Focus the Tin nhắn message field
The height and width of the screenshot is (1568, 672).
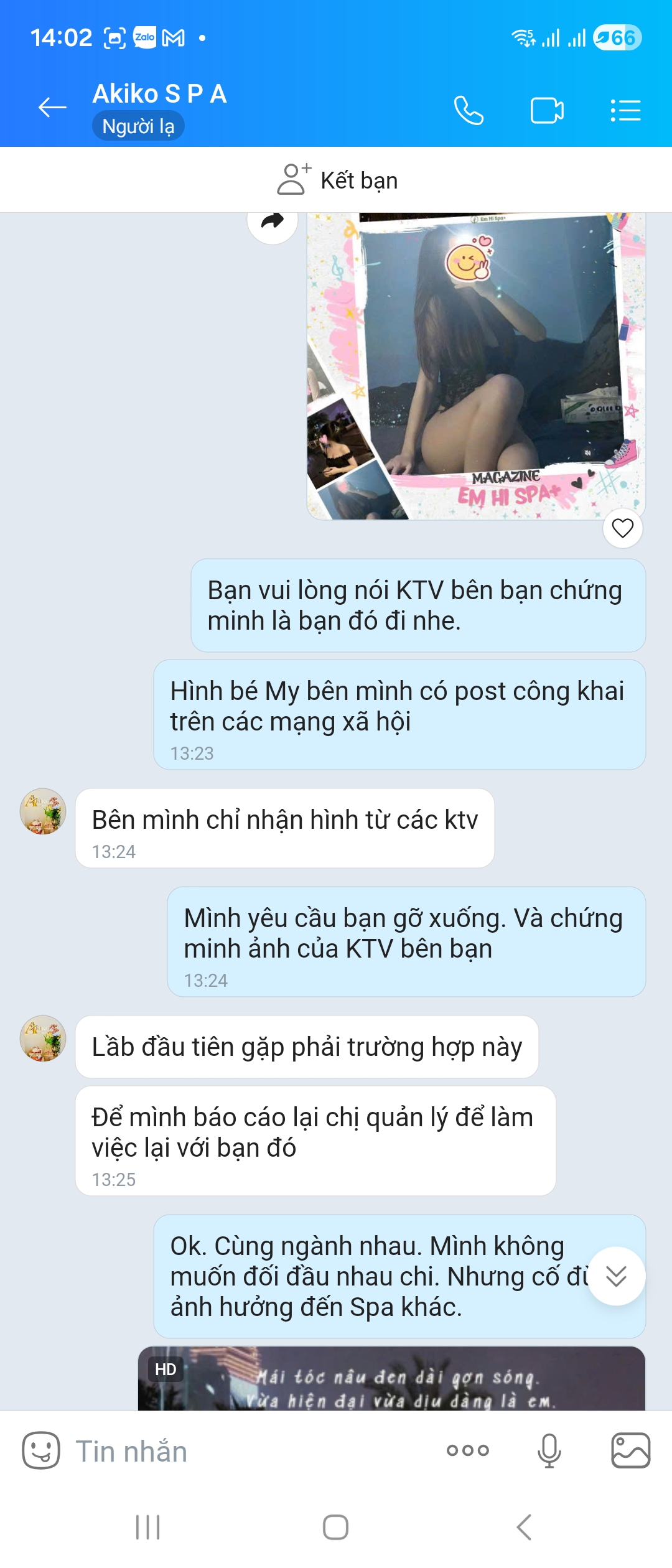[249, 1451]
